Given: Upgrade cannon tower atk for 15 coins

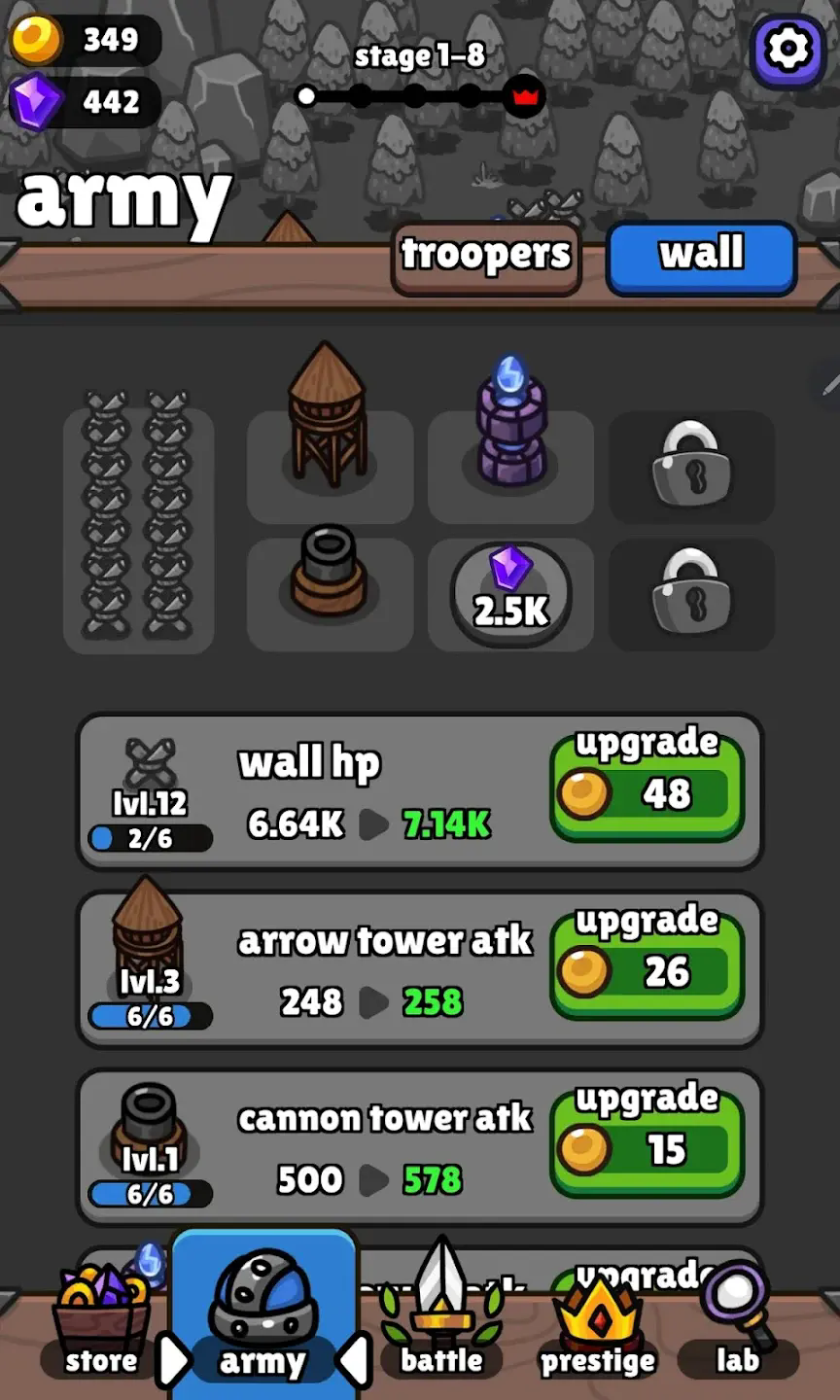Looking at the screenshot, I should point(647,1147).
